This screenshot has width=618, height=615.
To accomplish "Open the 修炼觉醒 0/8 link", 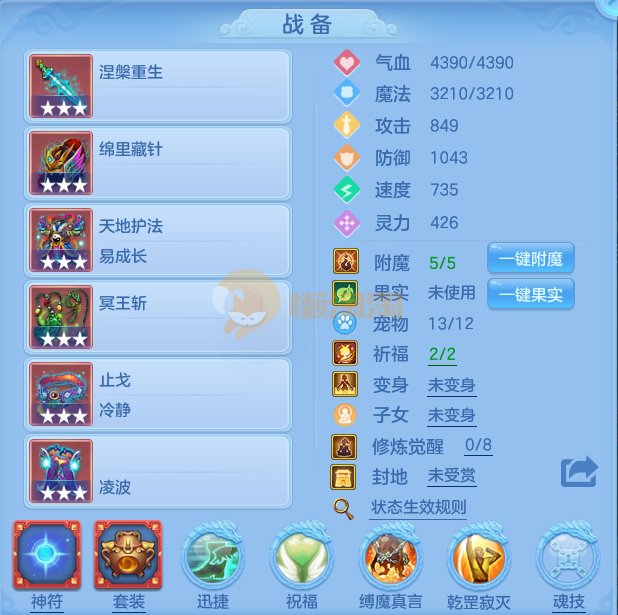I will [478, 446].
